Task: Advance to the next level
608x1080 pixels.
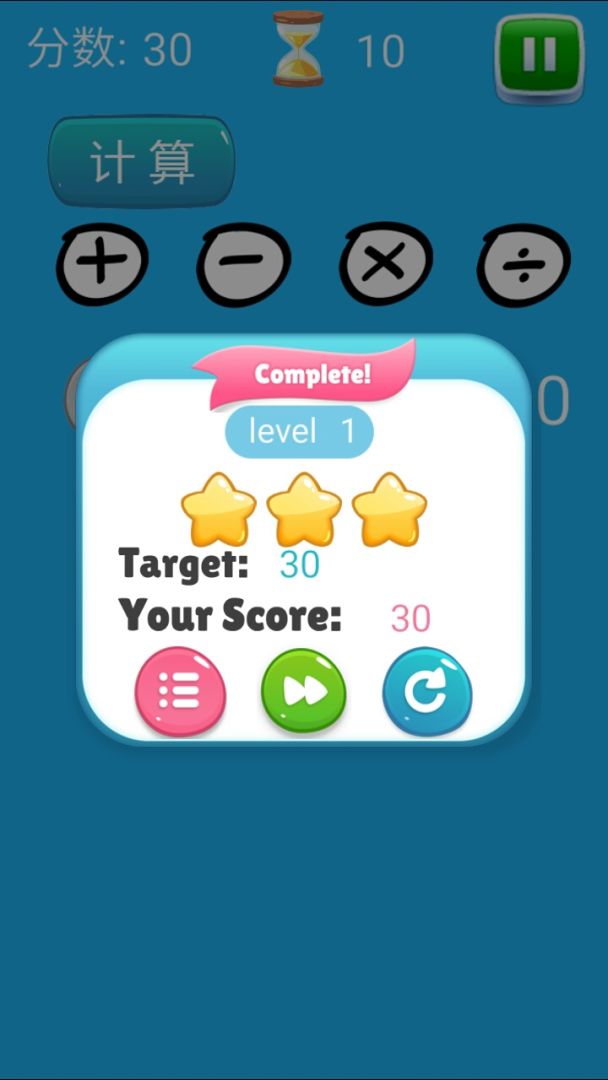Action: [304, 692]
